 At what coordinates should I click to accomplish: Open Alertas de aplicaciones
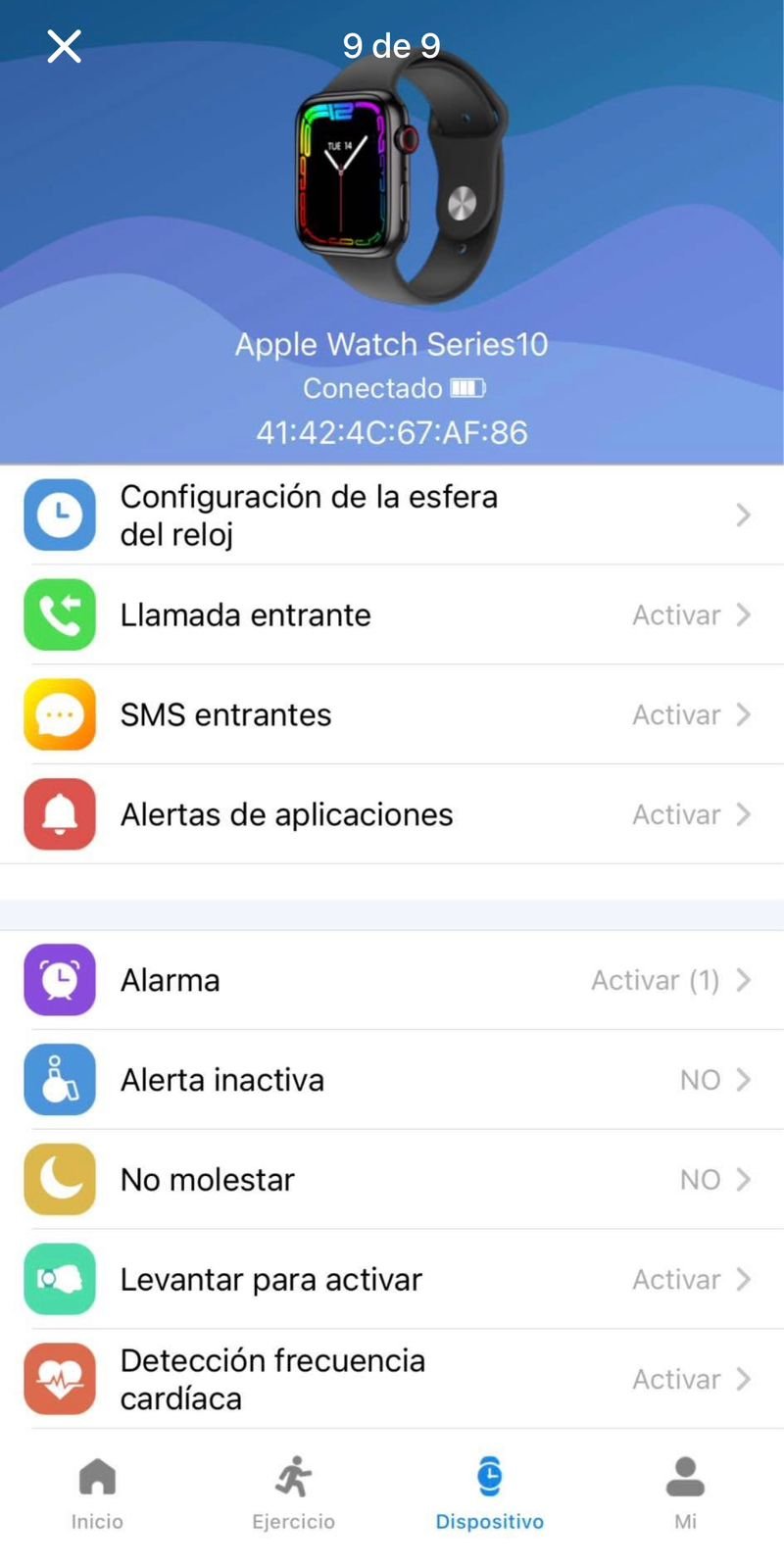(x=392, y=815)
